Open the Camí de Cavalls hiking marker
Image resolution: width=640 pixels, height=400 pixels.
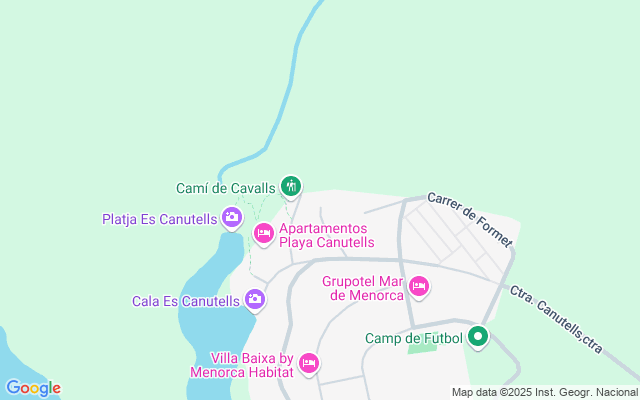290,185
